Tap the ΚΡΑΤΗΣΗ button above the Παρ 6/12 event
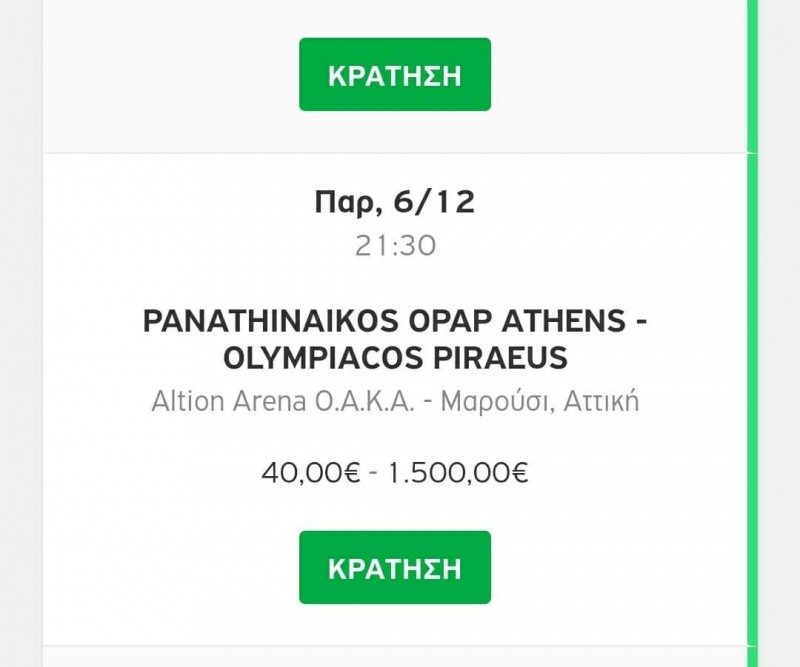 tap(394, 75)
